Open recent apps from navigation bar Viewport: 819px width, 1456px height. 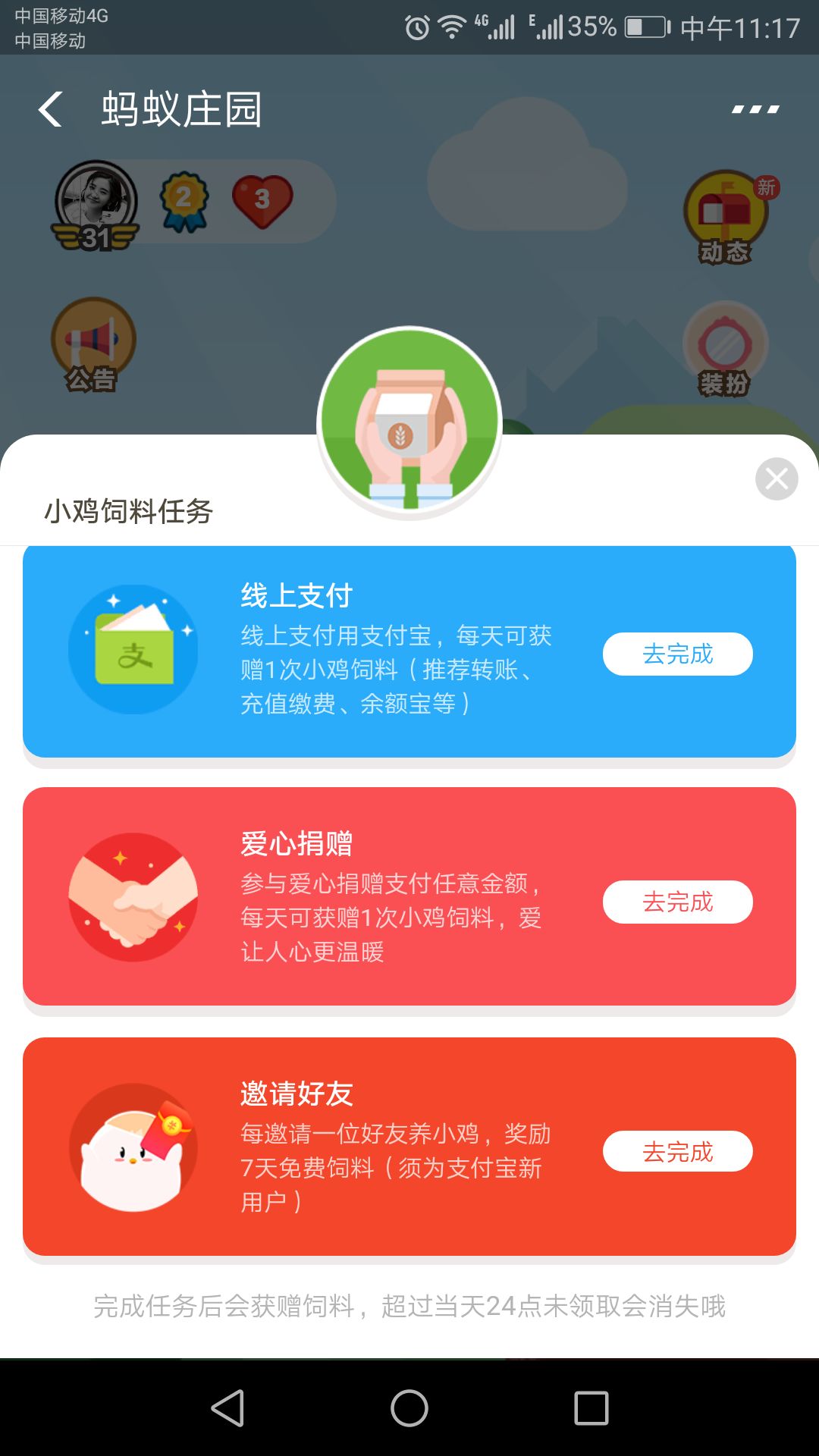(591, 1408)
